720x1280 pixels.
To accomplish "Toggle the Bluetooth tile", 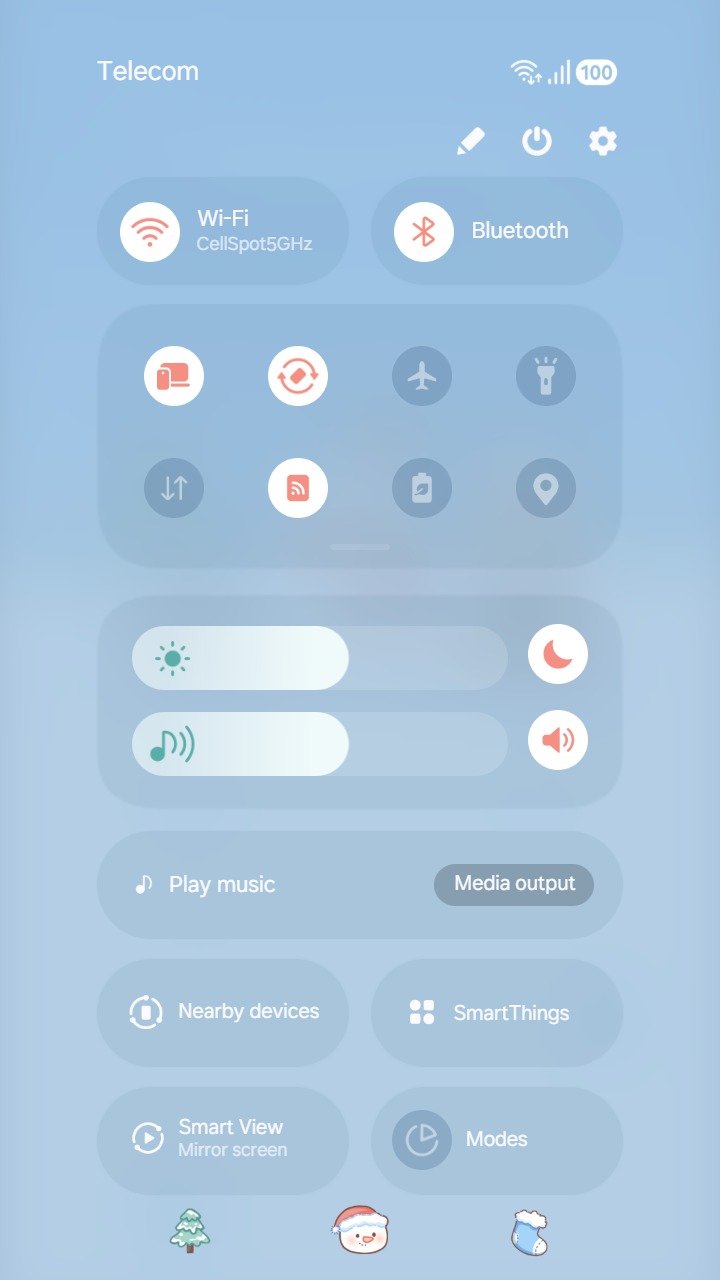I will click(424, 232).
